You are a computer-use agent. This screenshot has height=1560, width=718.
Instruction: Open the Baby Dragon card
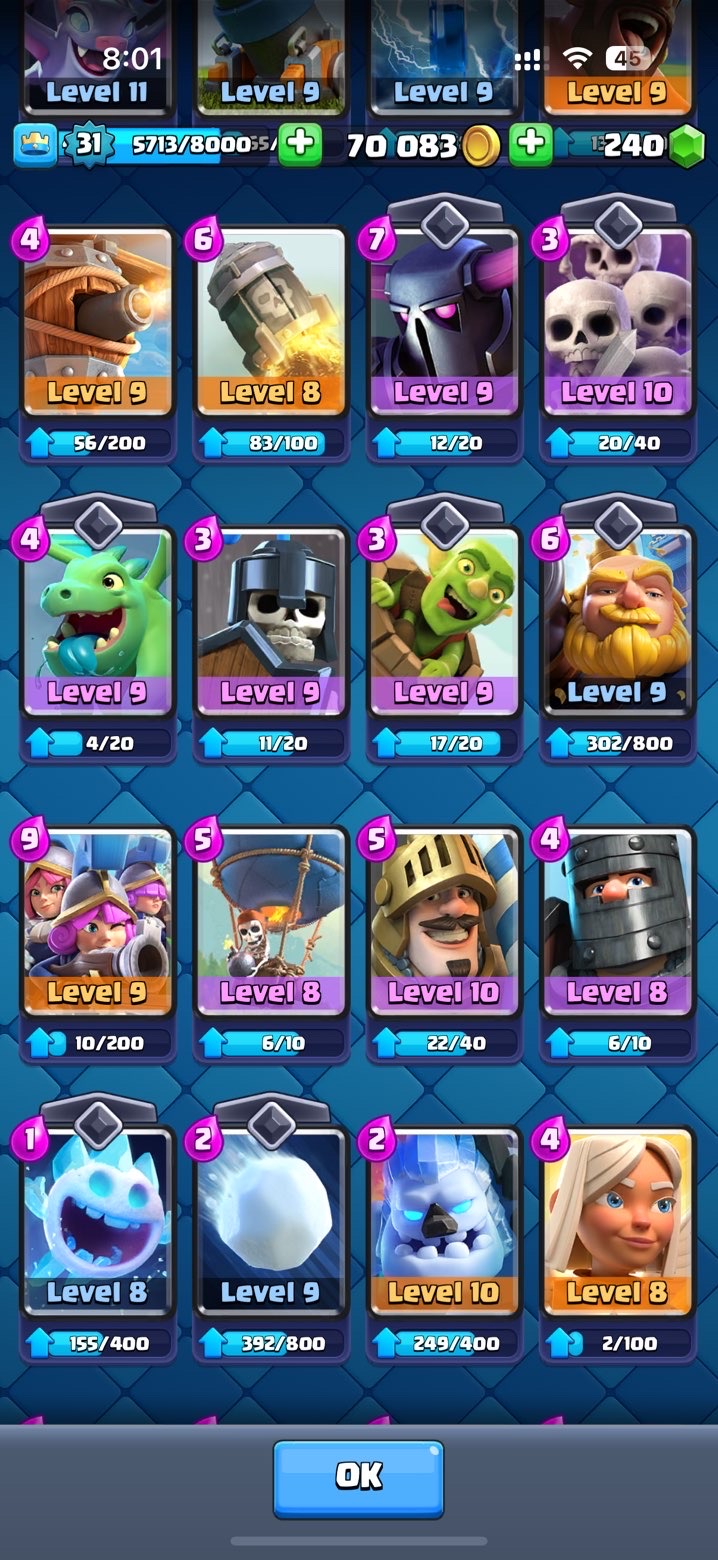(x=98, y=620)
